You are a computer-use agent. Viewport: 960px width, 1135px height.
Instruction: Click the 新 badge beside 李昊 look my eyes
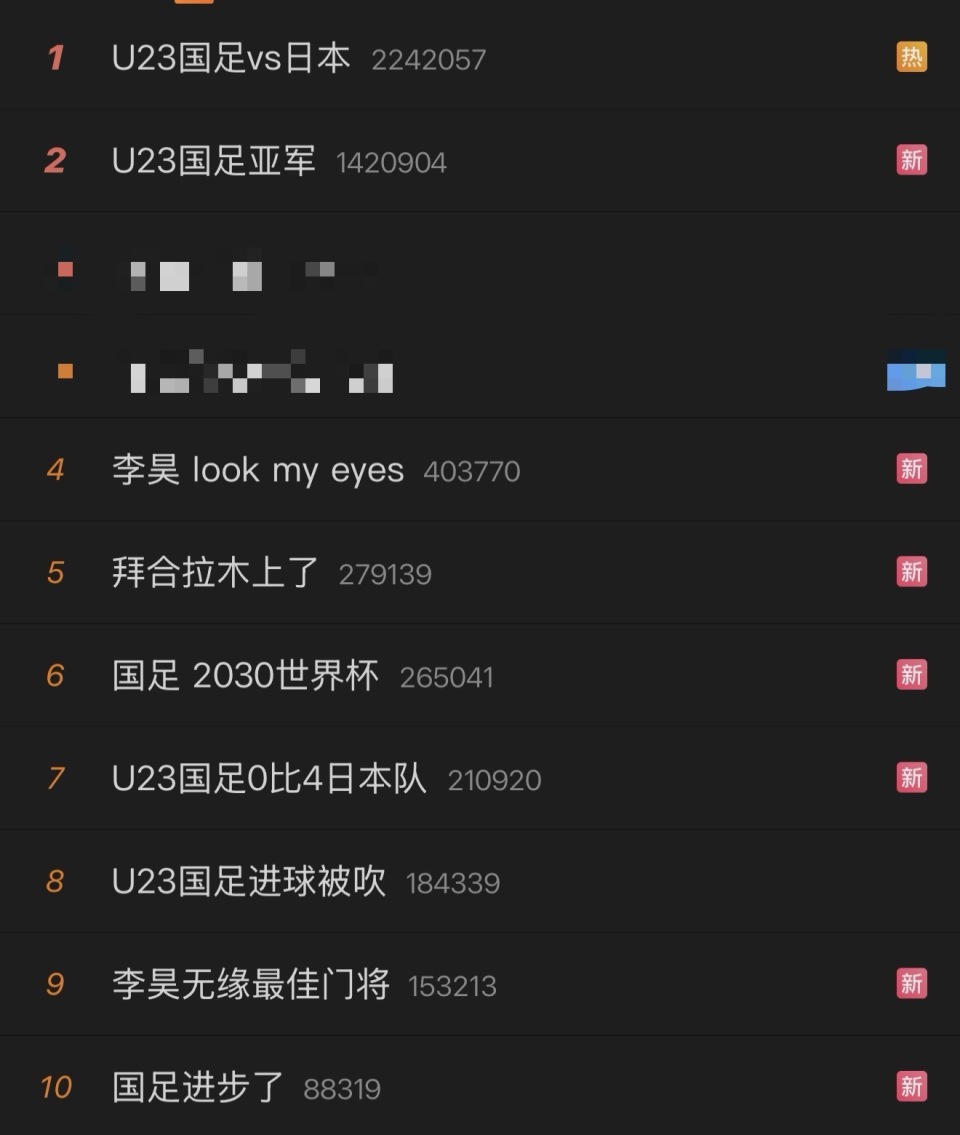tap(912, 469)
